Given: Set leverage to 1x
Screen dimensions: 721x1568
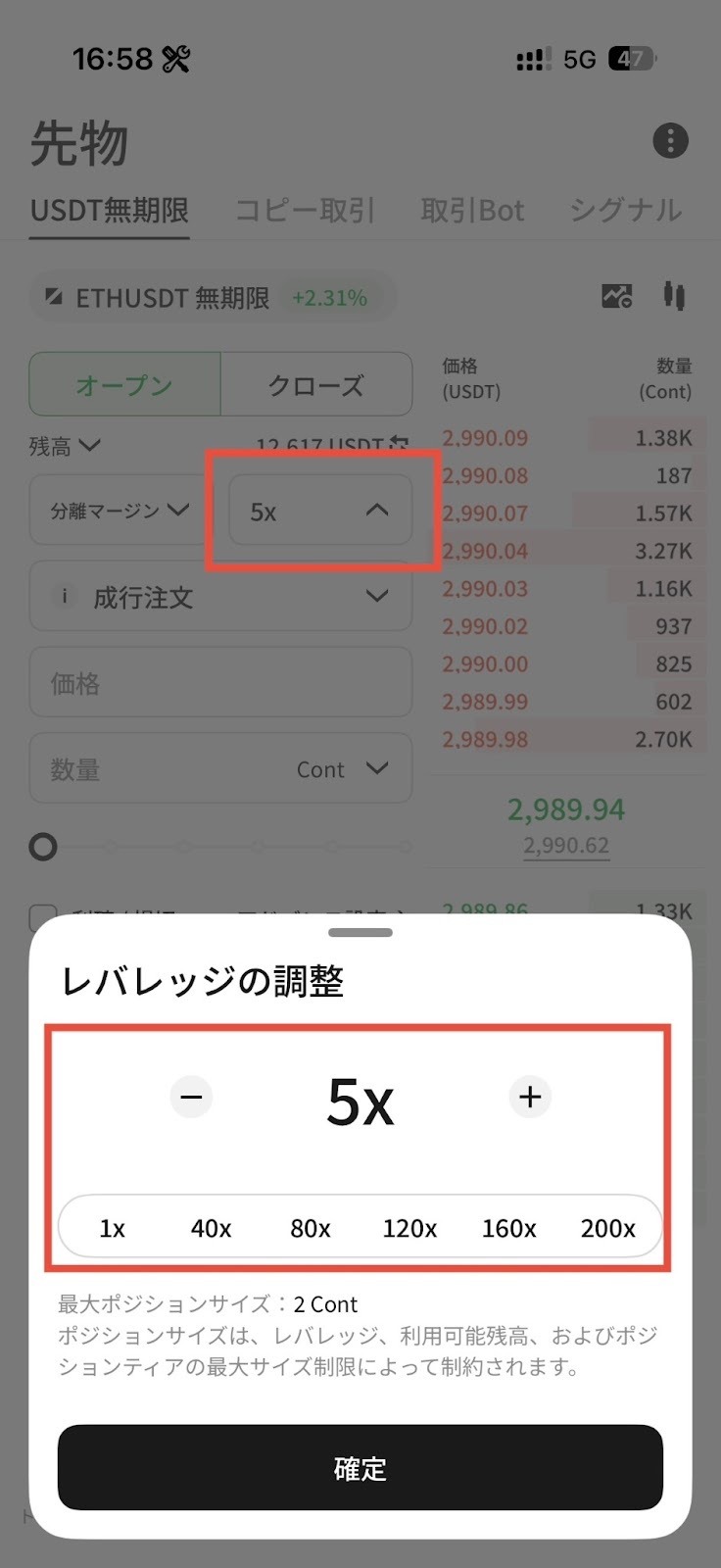Looking at the screenshot, I should 113,1228.
